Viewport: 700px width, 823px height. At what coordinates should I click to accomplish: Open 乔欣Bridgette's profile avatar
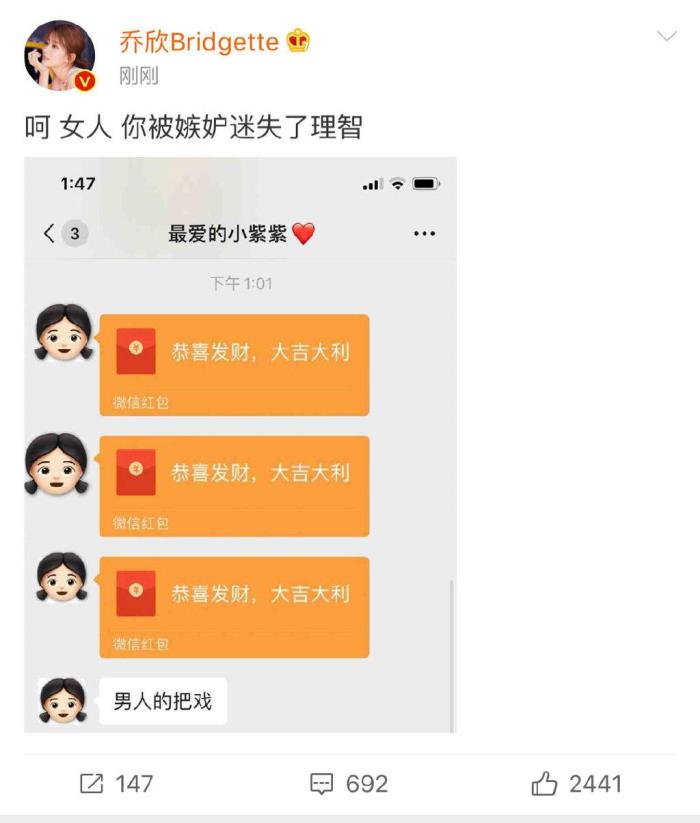pyautogui.click(x=59, y=55)
